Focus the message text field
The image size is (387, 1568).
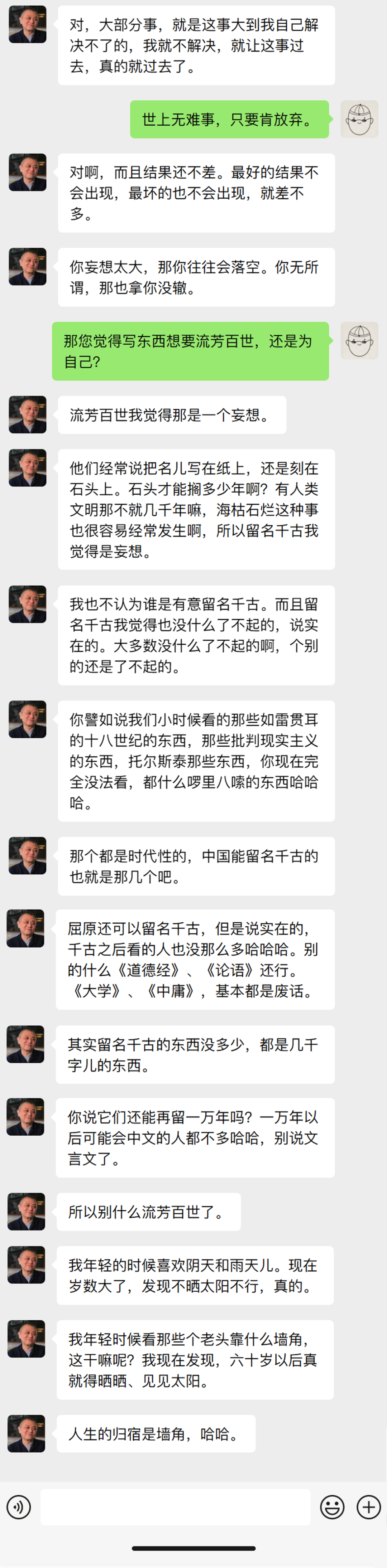point(176,1506)
